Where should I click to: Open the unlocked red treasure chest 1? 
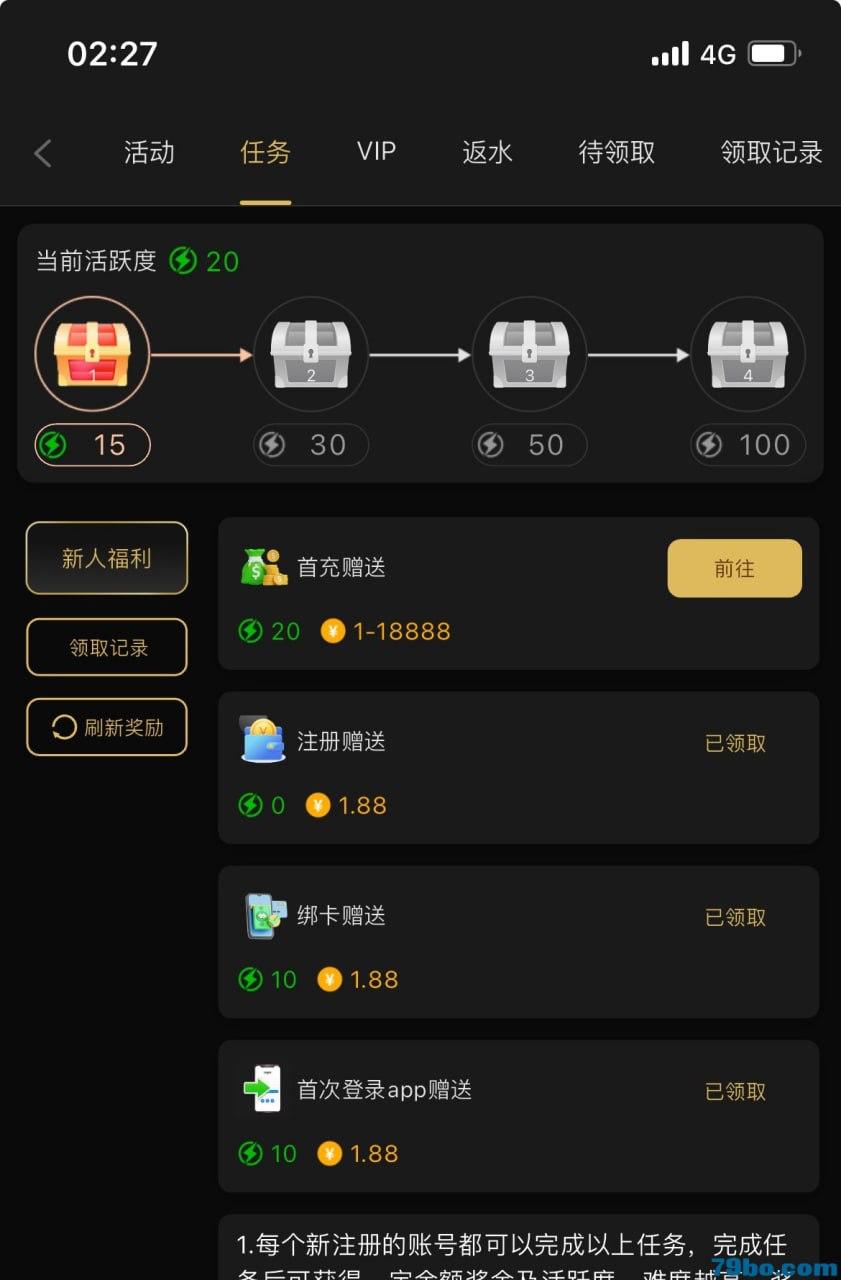point(92,355)
